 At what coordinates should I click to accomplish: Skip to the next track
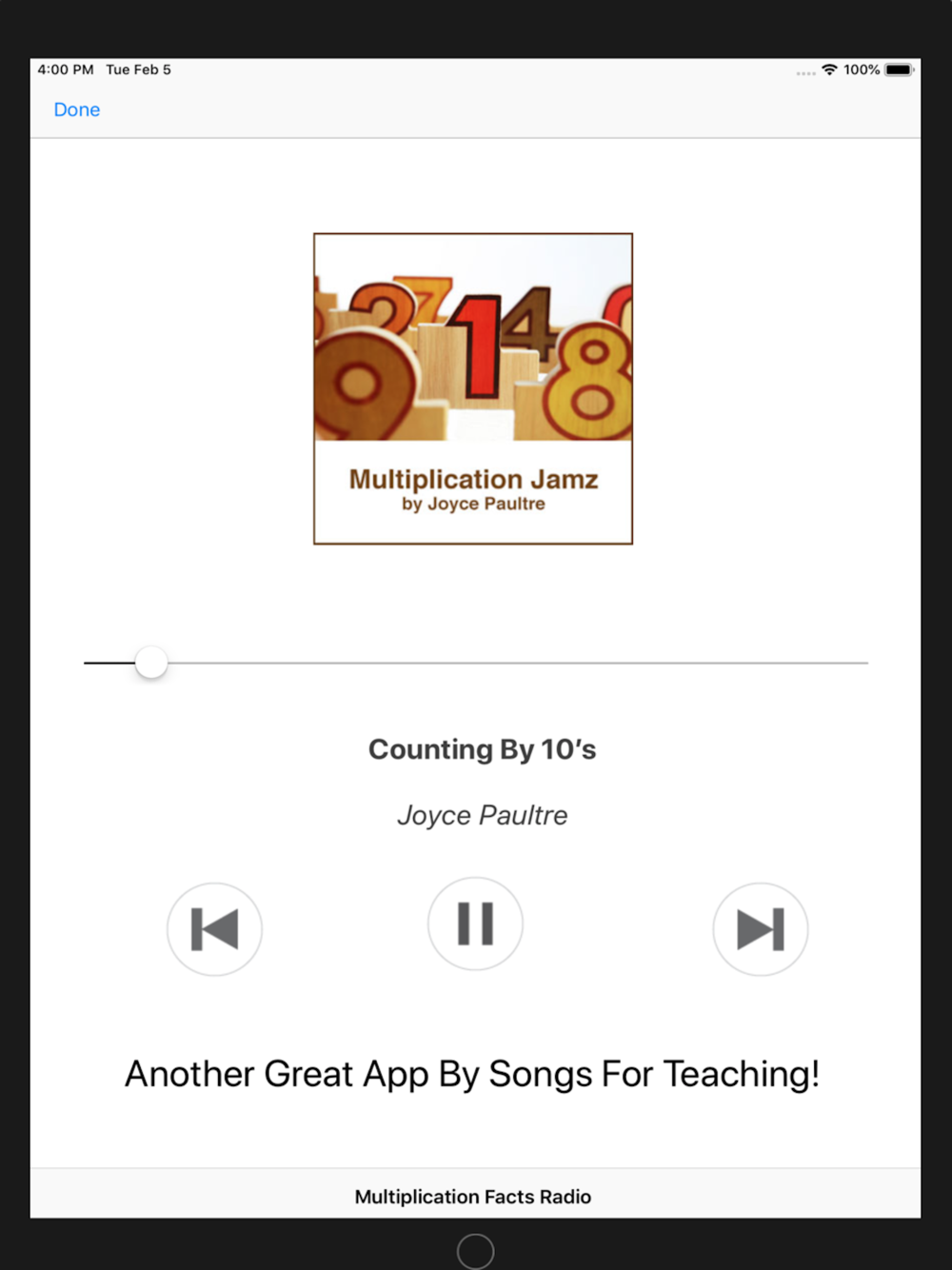point(760,929)
